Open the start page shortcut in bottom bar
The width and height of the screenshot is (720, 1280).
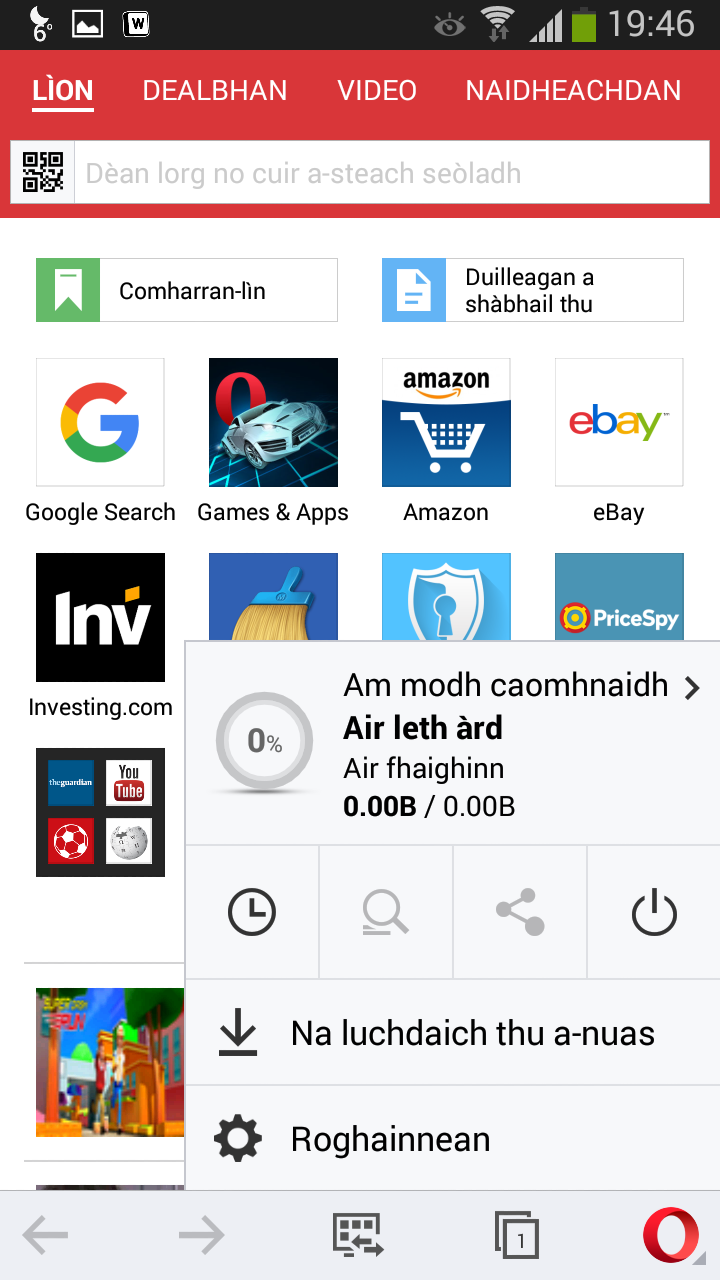[x=358, y=1237]
